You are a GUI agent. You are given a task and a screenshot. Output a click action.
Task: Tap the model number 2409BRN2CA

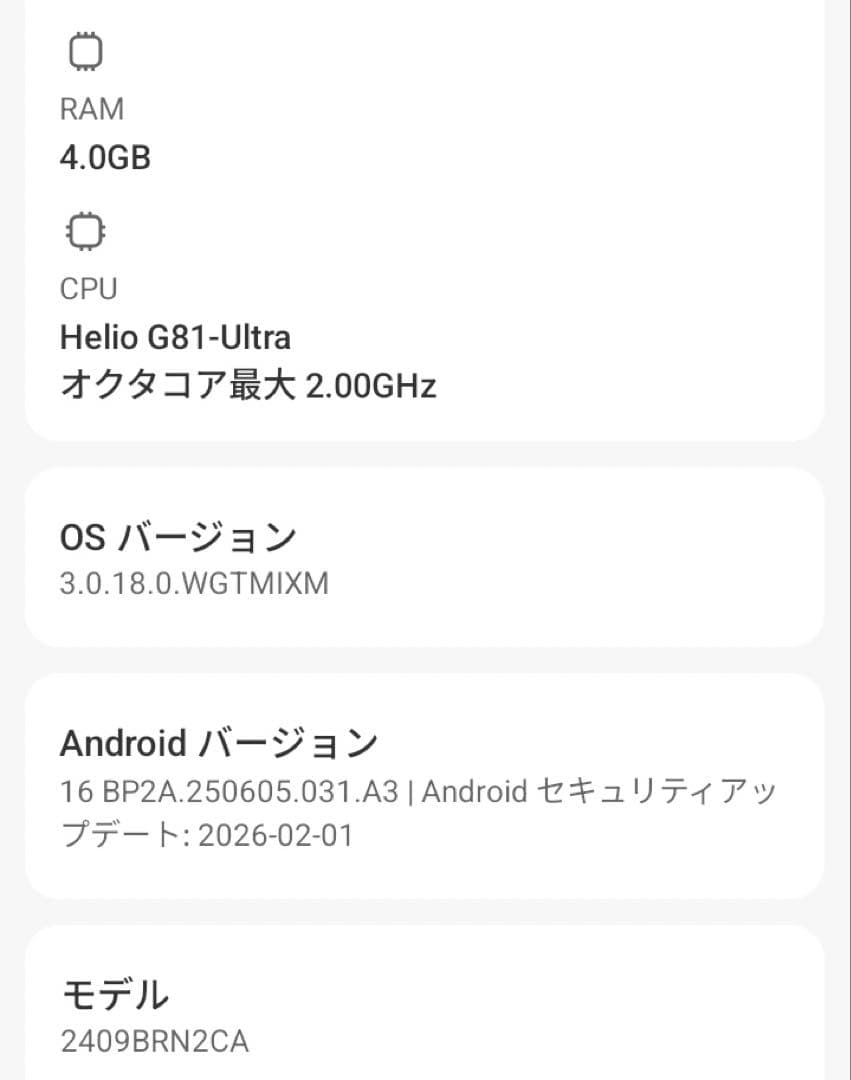point(155,1043)
